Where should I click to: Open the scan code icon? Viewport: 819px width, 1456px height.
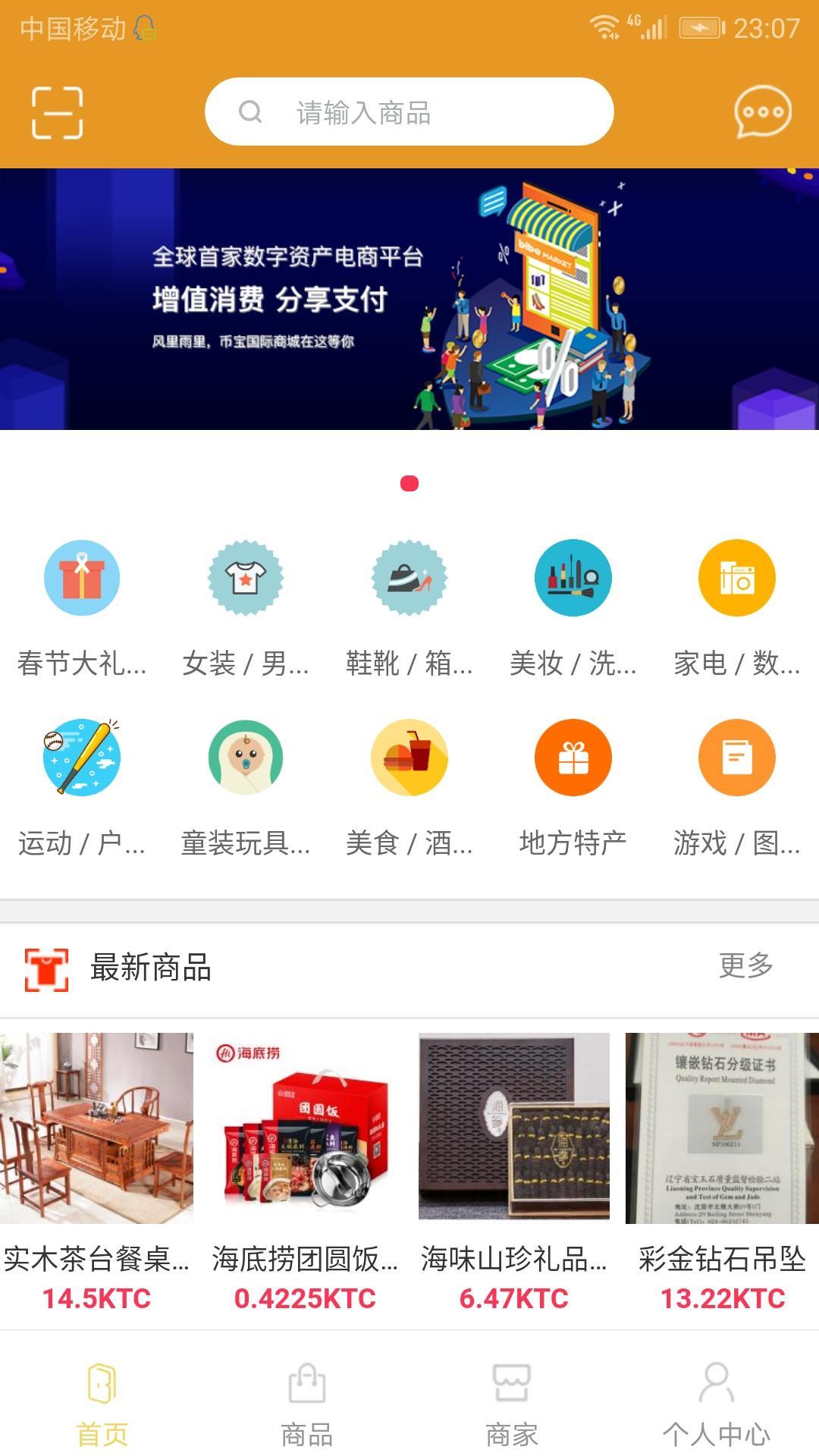[57, 112]
